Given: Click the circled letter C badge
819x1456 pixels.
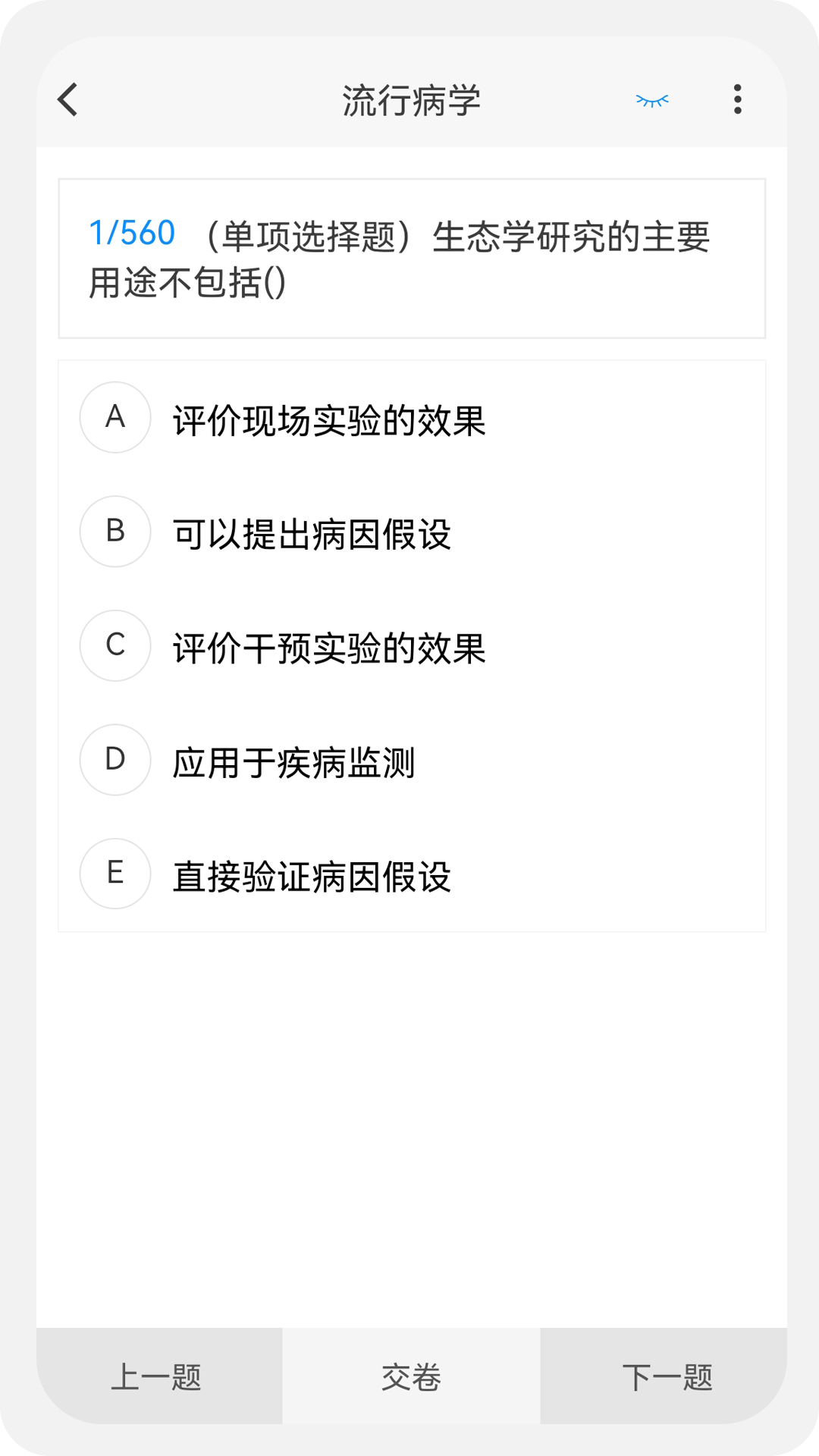Looking at the screenshot, I should tap(115, 646).
